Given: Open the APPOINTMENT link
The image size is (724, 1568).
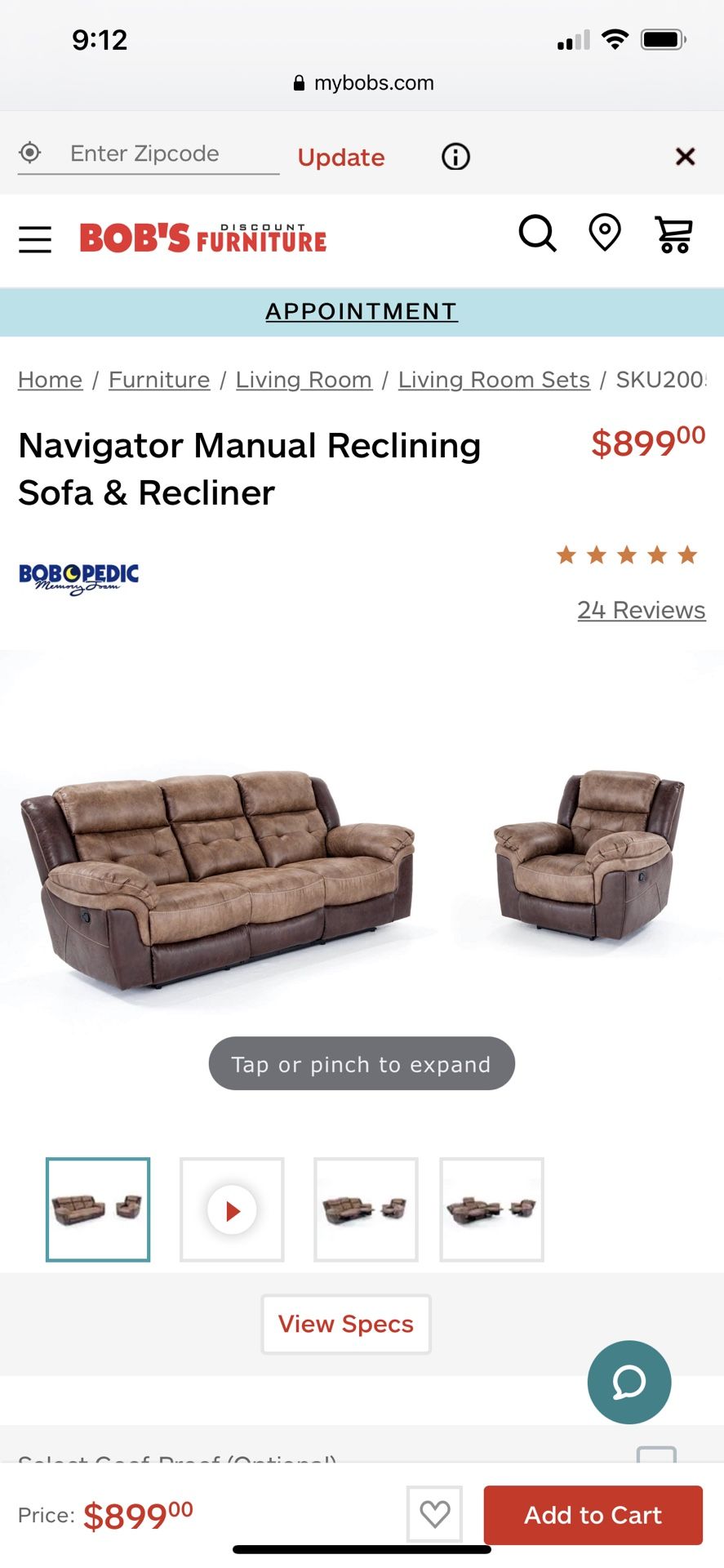Looking at the screenshot, I should tap(362, 311).
